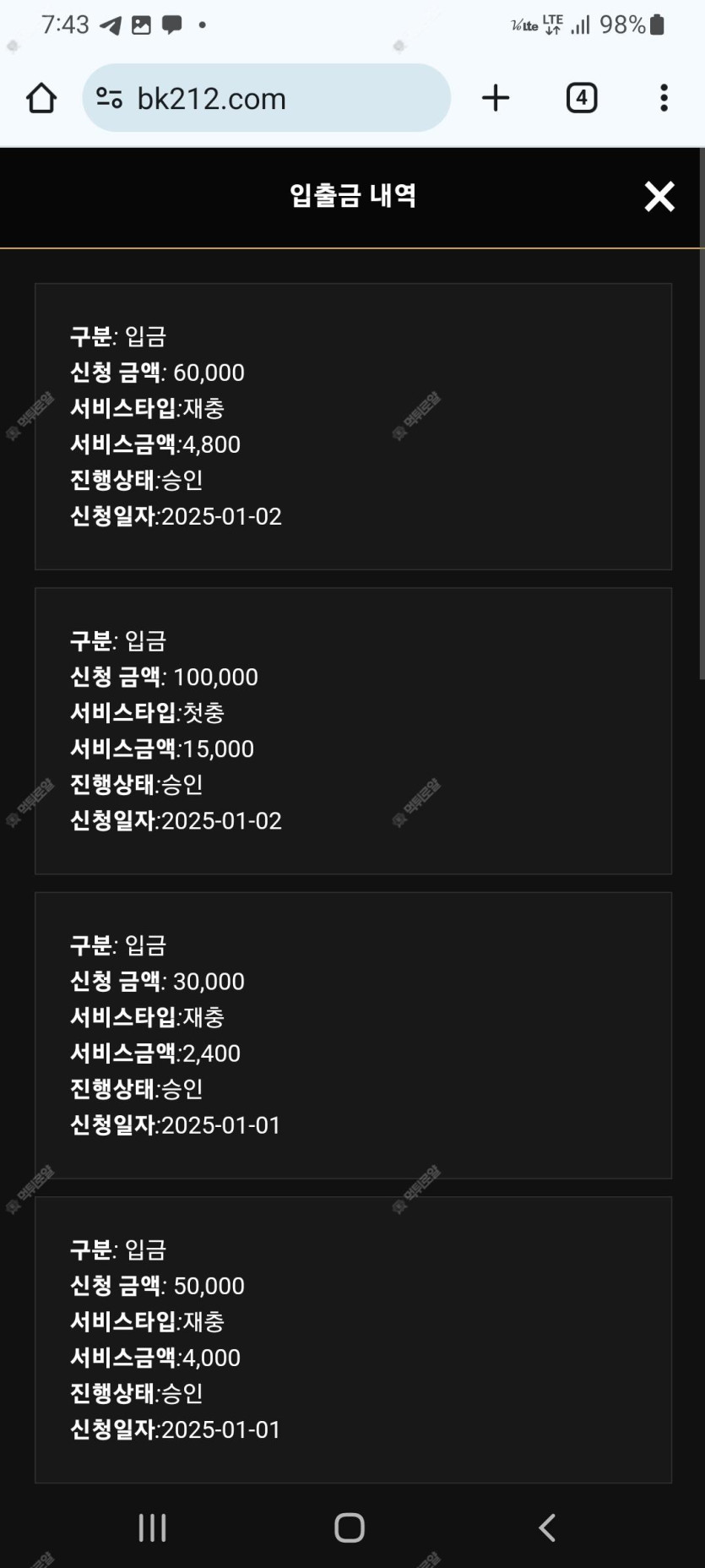View site info icon in address bar
The width and height of the screenshot is (705, 1568).
109,98
